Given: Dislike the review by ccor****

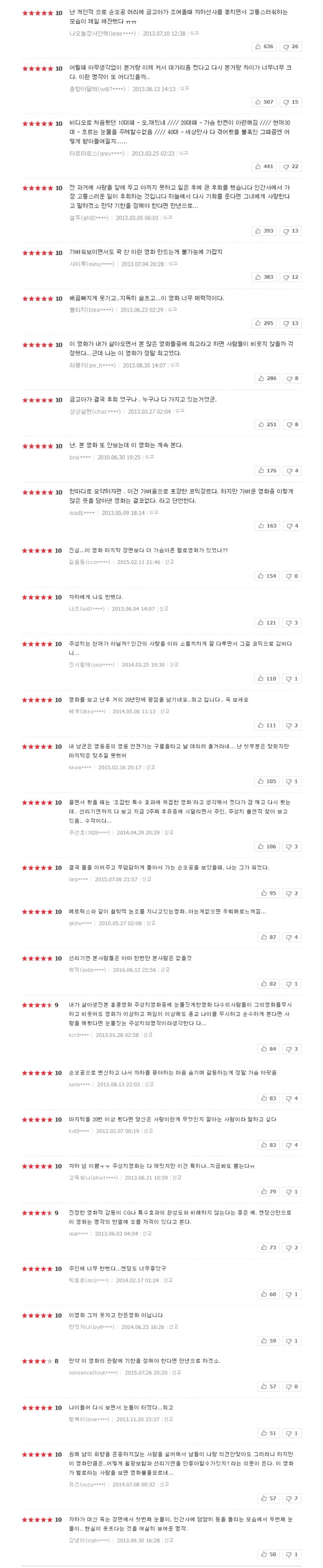Looking at the screenshot, I should tap(292, 576).
